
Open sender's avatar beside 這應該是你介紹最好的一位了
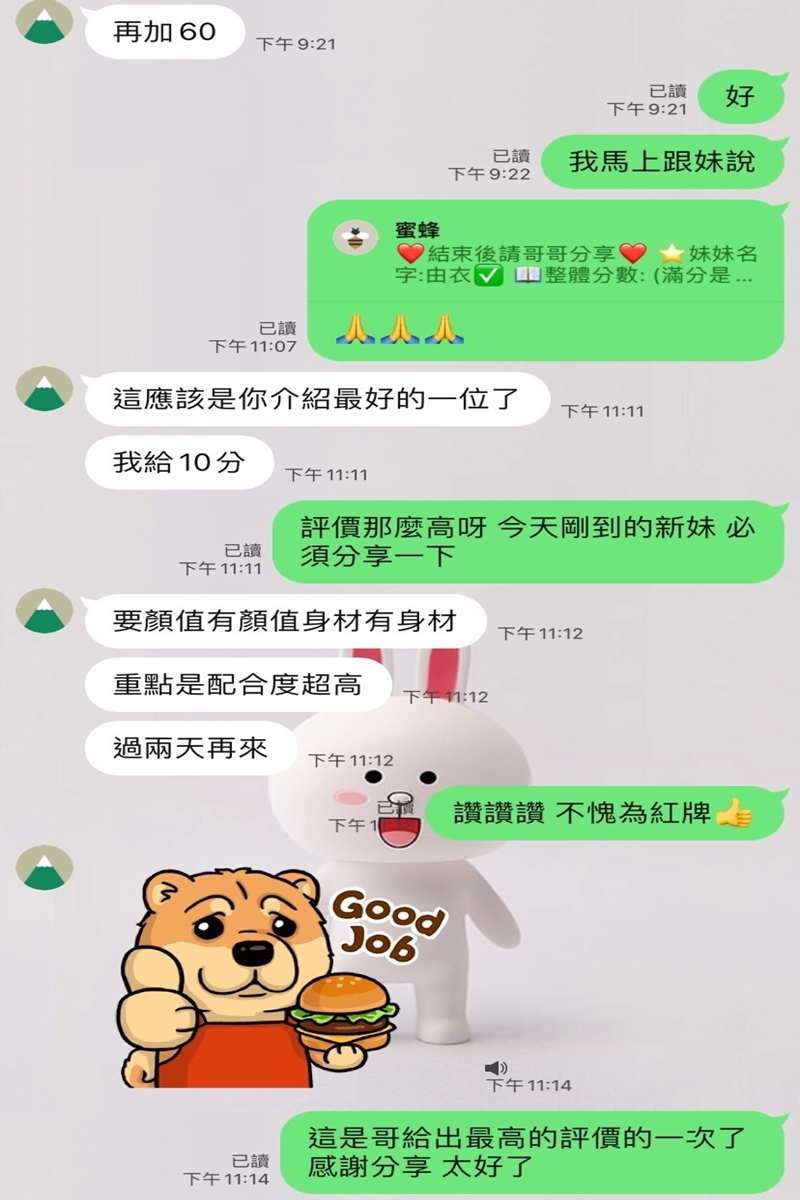(x=45, y=389)
